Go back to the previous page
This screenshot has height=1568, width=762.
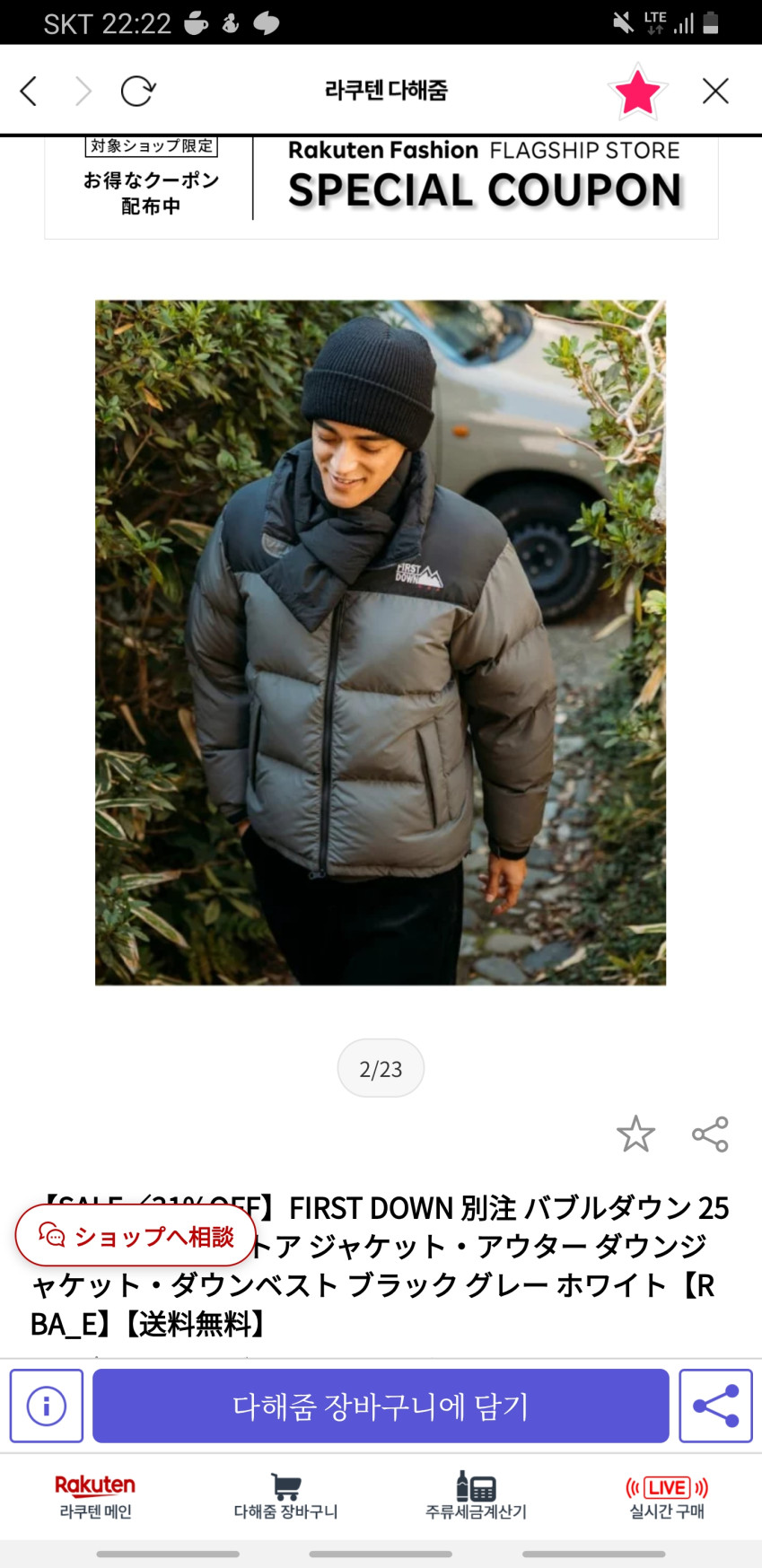[x=29, y=91]
